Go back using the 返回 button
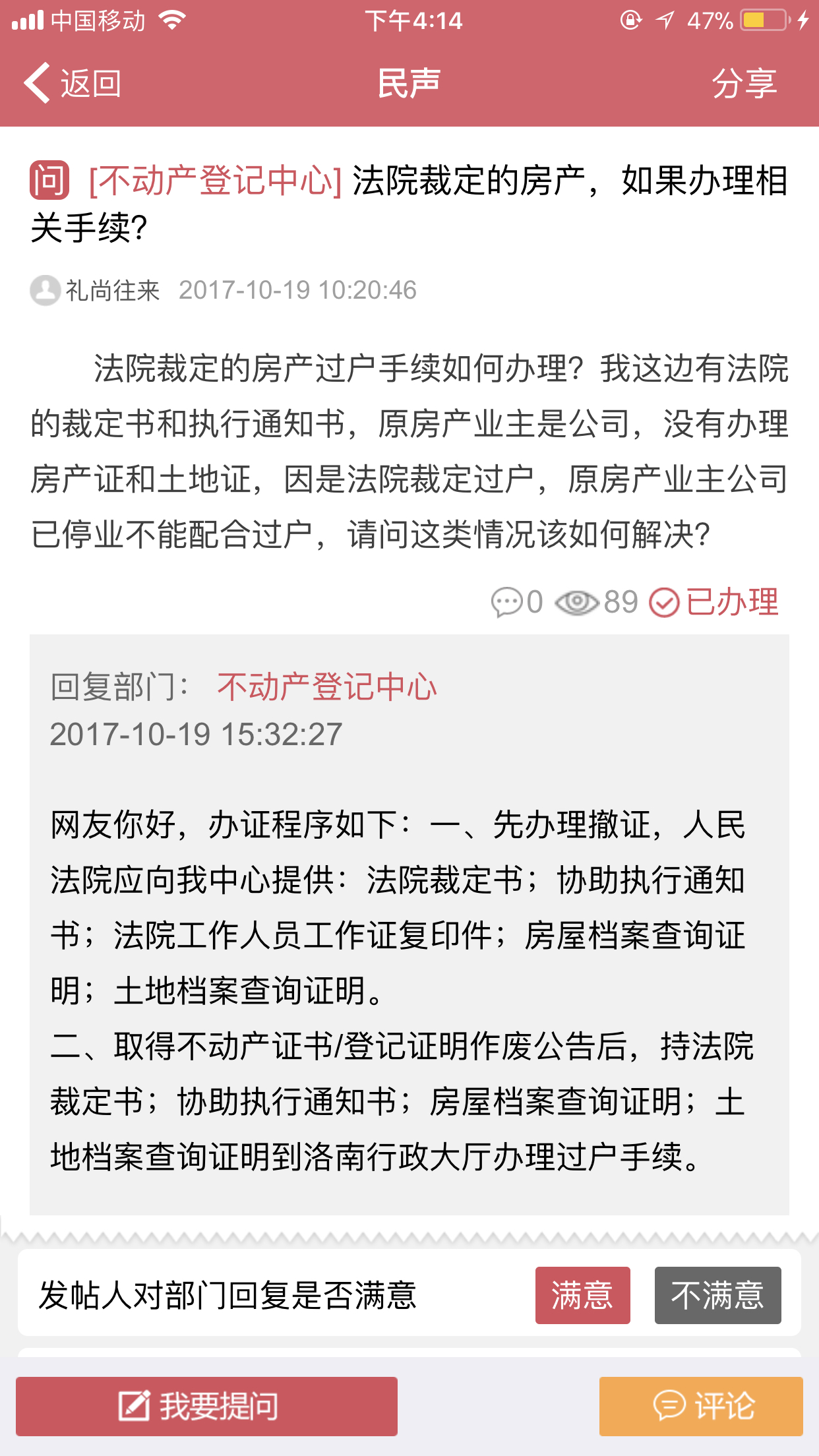This screenshot has height=1456, width=819. click(73, 83)
